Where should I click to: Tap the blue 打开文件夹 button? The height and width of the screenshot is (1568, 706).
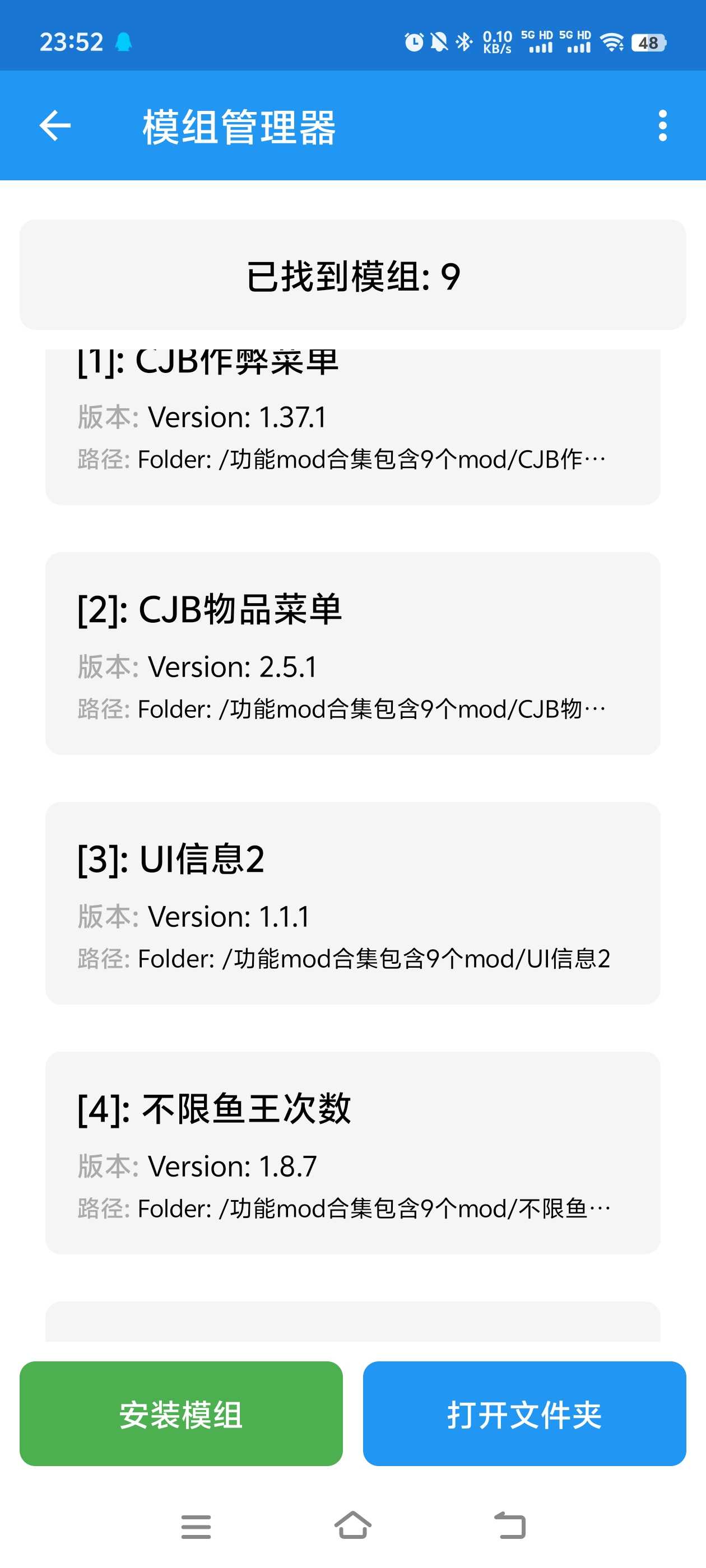[524, 1413]
